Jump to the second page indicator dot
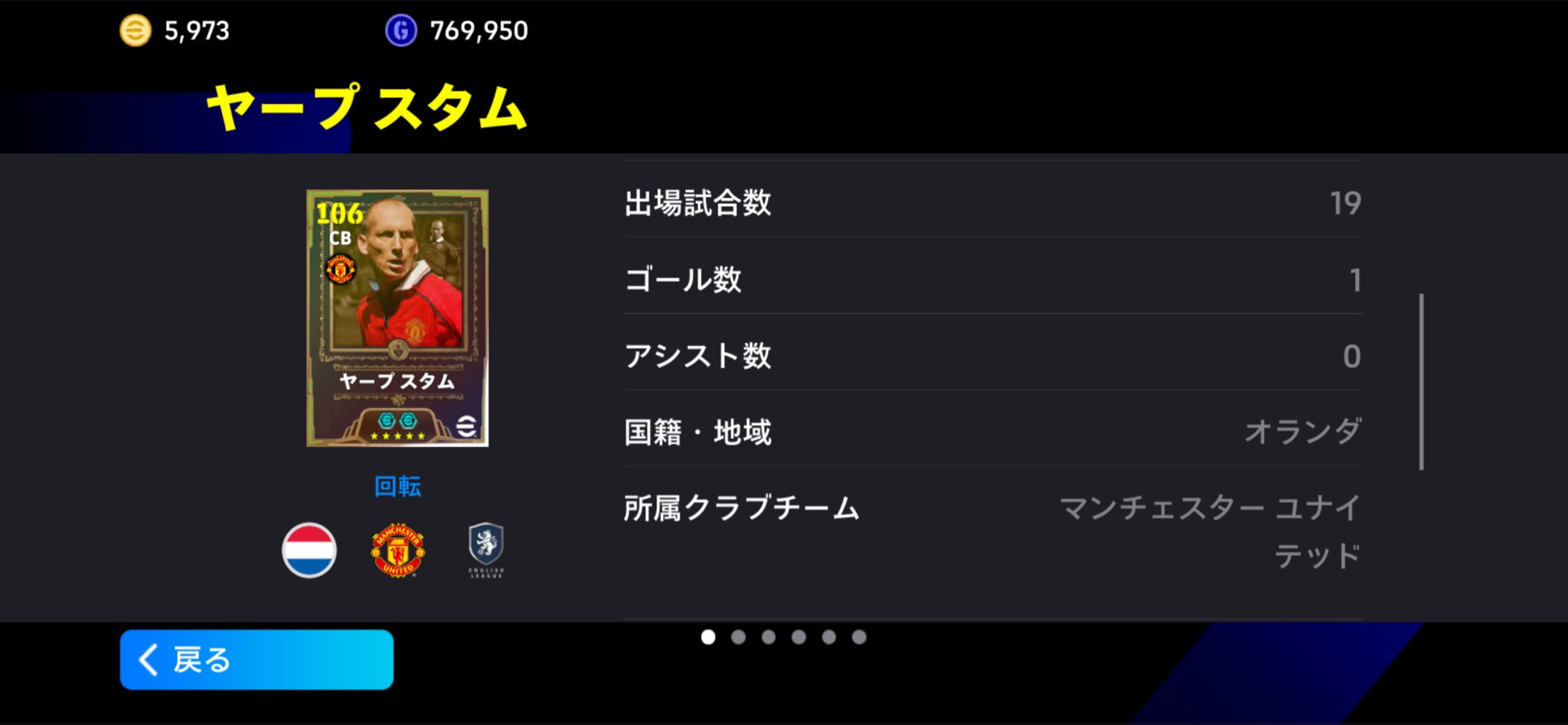The width and height of the screenshot is (1568, 725). coord(738,637)
